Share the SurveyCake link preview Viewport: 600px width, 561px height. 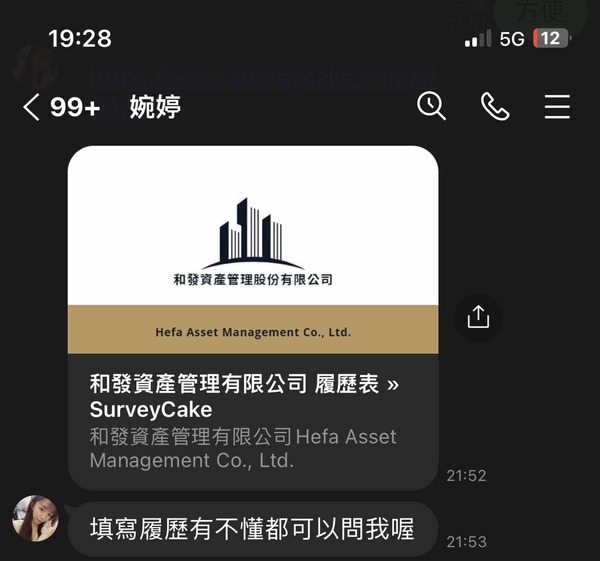(x=478, y=317)
